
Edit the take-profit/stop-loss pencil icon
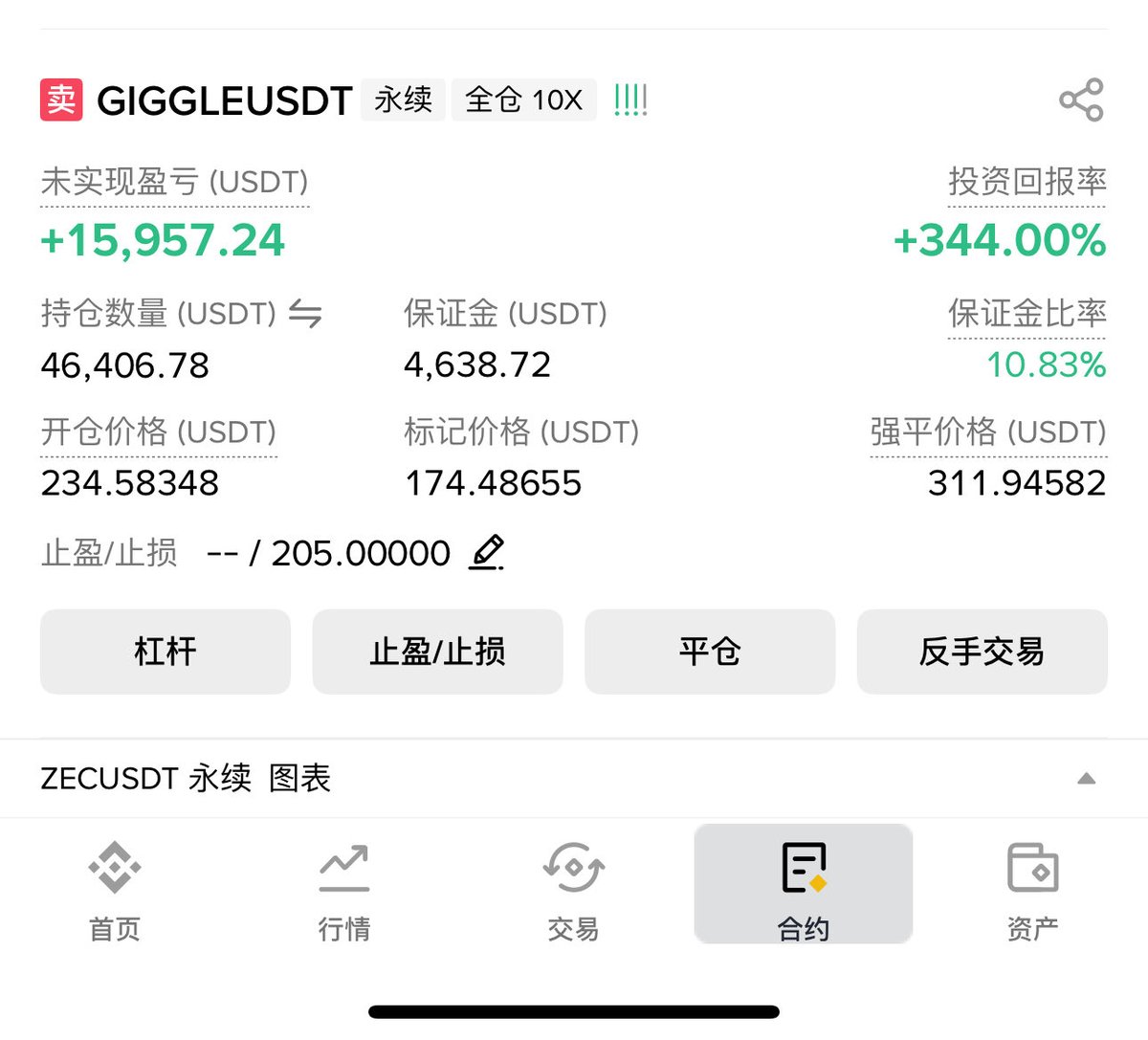pos(486,553)
